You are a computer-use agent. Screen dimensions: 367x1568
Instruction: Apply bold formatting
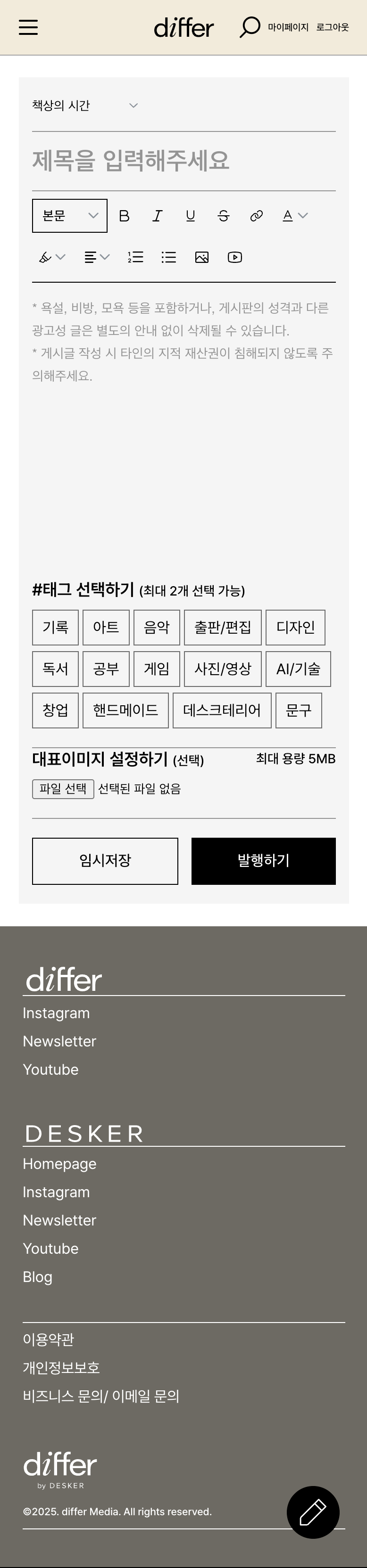pos(125,215)
